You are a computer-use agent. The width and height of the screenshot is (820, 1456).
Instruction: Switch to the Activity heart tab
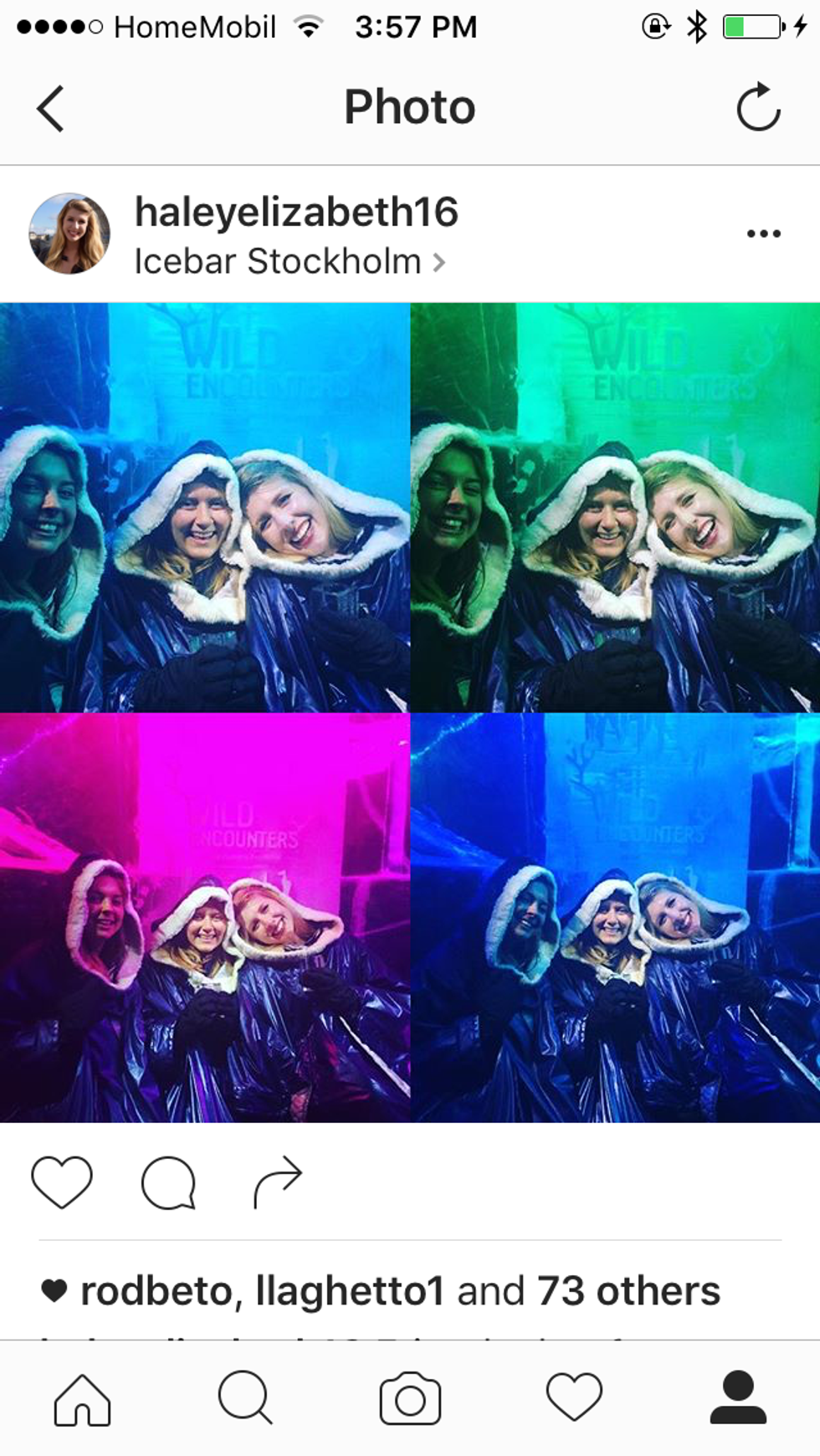tap(574, 1398)
